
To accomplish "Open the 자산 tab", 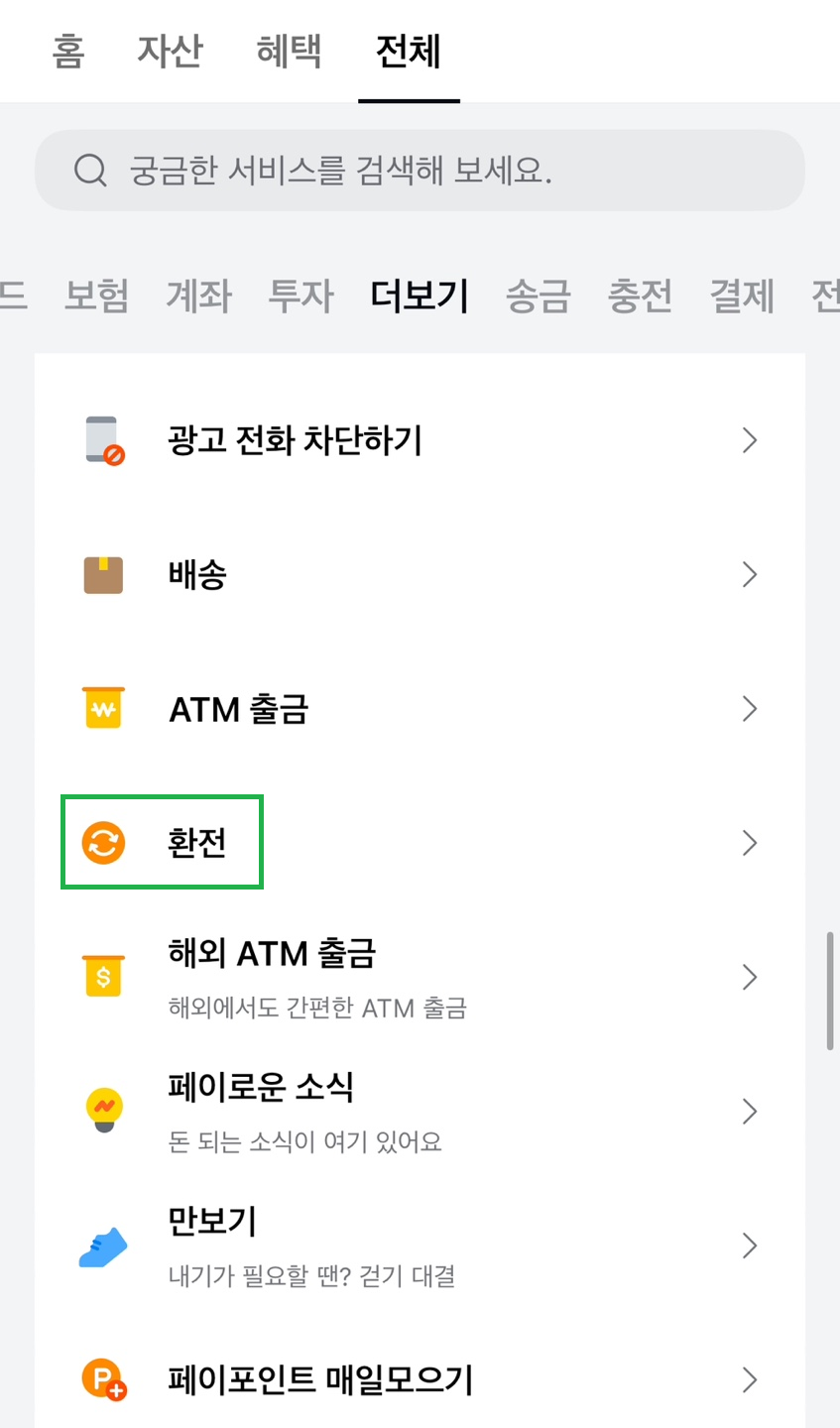I will pos(171,52).
